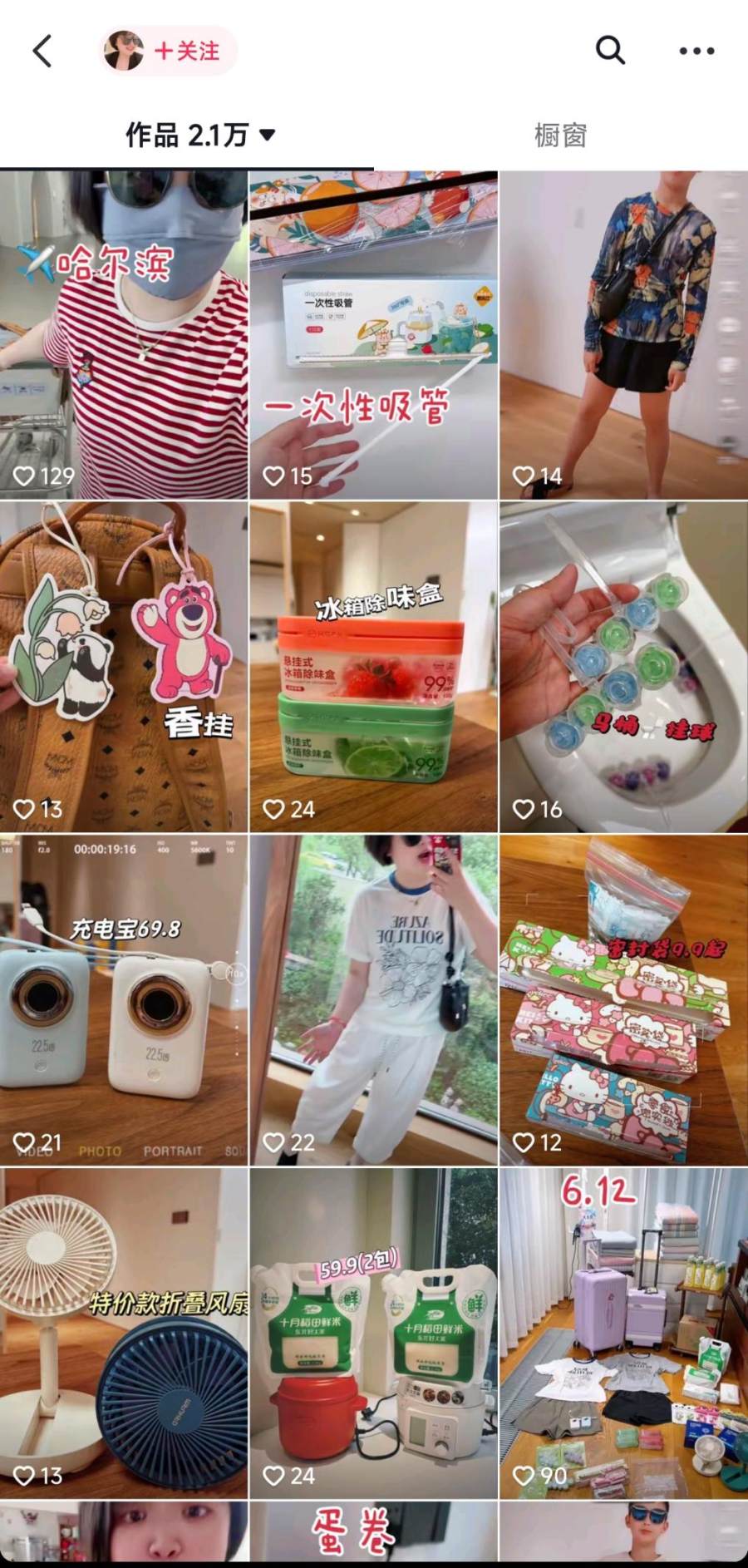Follow this user with +关注
Viewport: 748px width, 1568px height.
187,52
